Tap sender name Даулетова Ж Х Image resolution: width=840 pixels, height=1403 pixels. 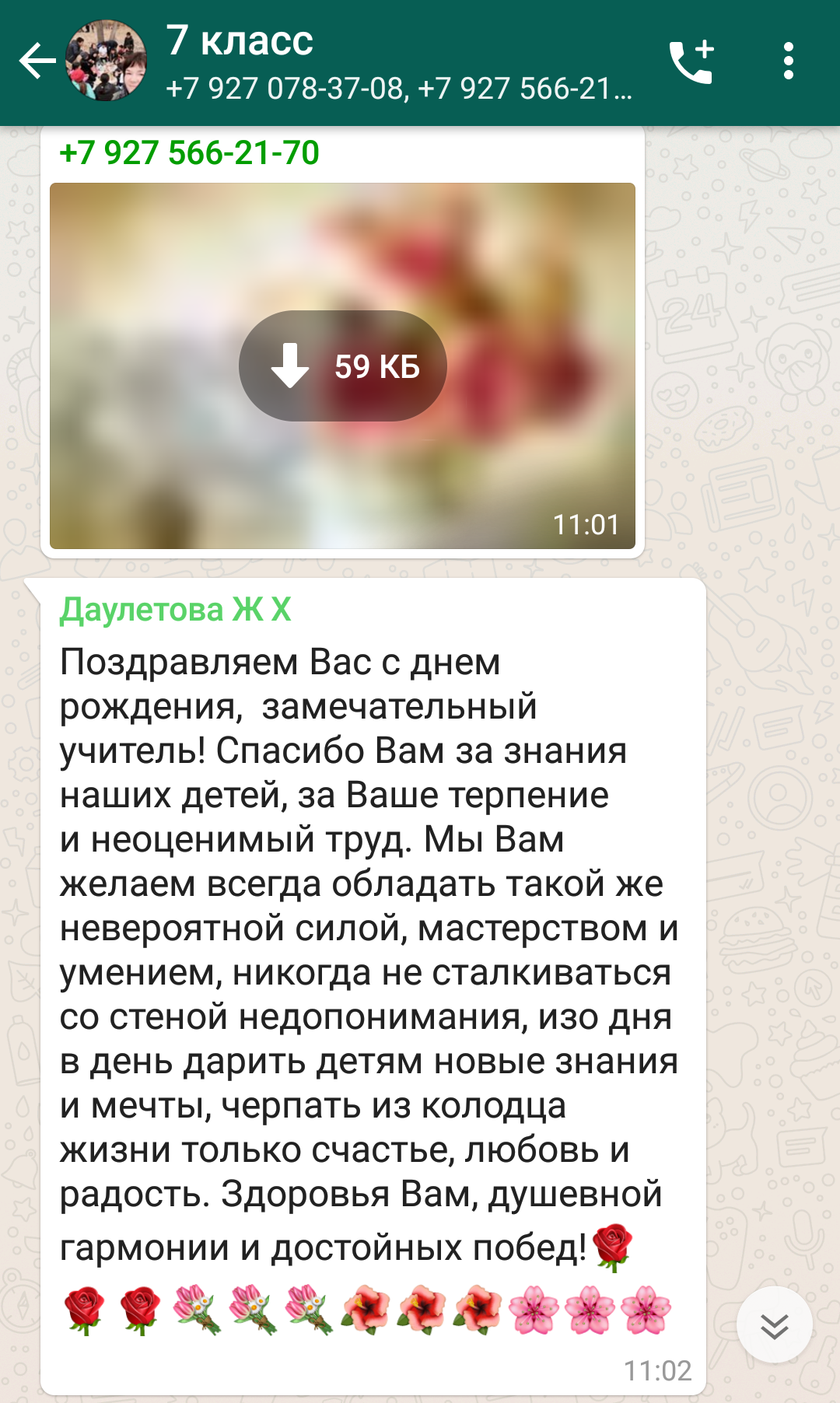coord(176,610)
